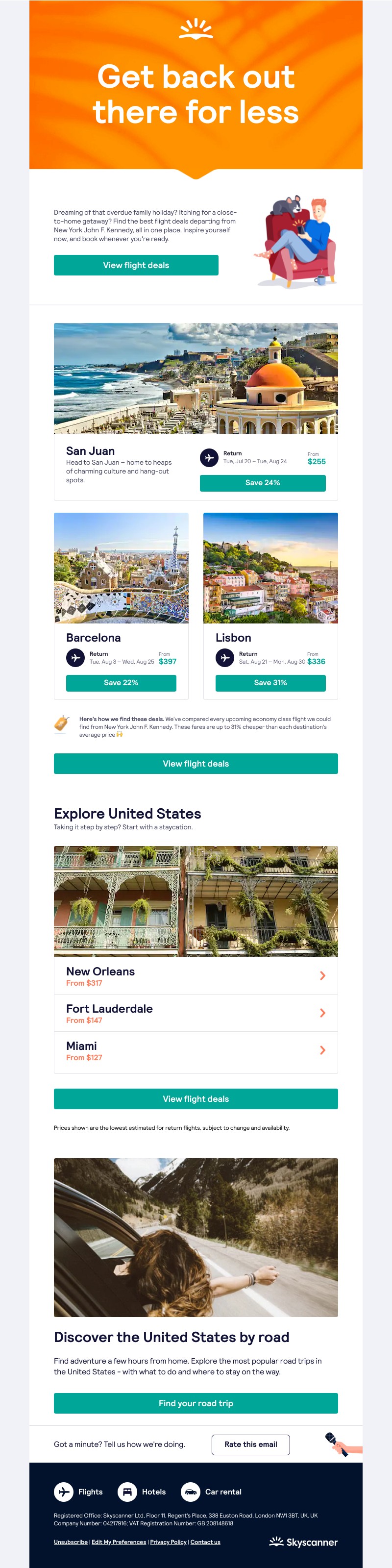Open the Lisbon destination photo
The image size is (392, 1568).
(x=270, y=567)
